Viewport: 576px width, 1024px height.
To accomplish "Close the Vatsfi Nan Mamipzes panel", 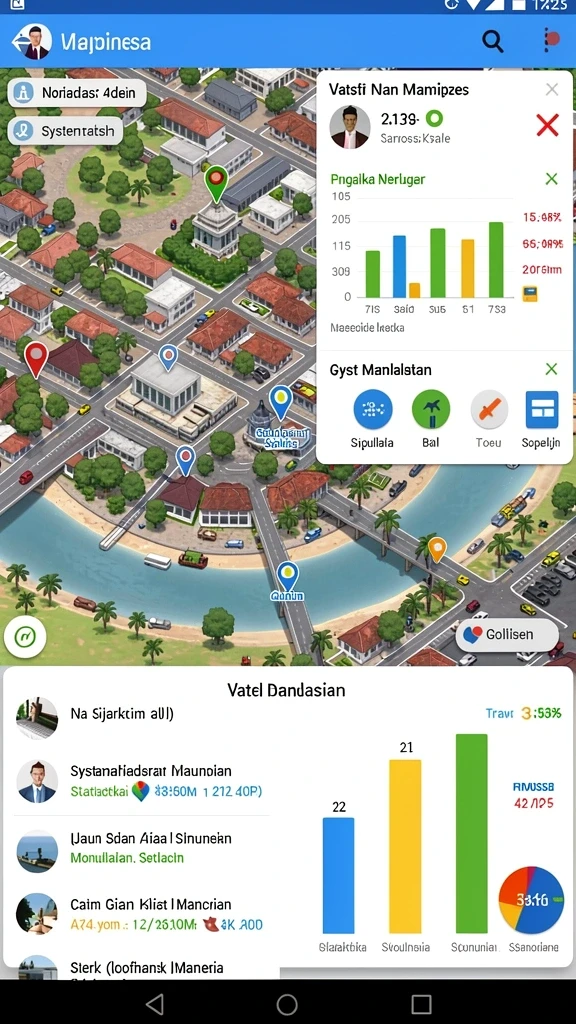I will pos(552,89).
